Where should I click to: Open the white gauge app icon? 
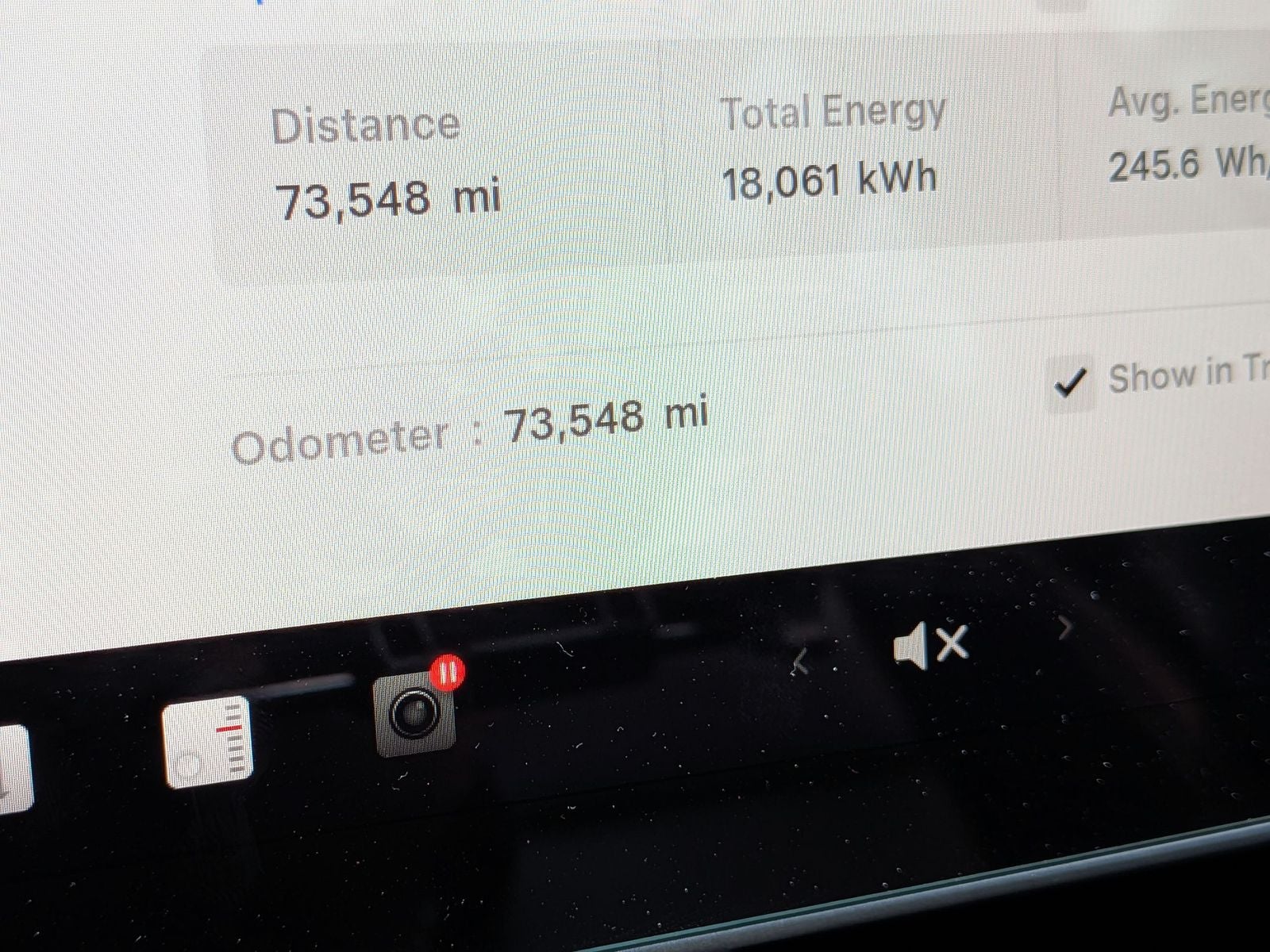(207, 743)
